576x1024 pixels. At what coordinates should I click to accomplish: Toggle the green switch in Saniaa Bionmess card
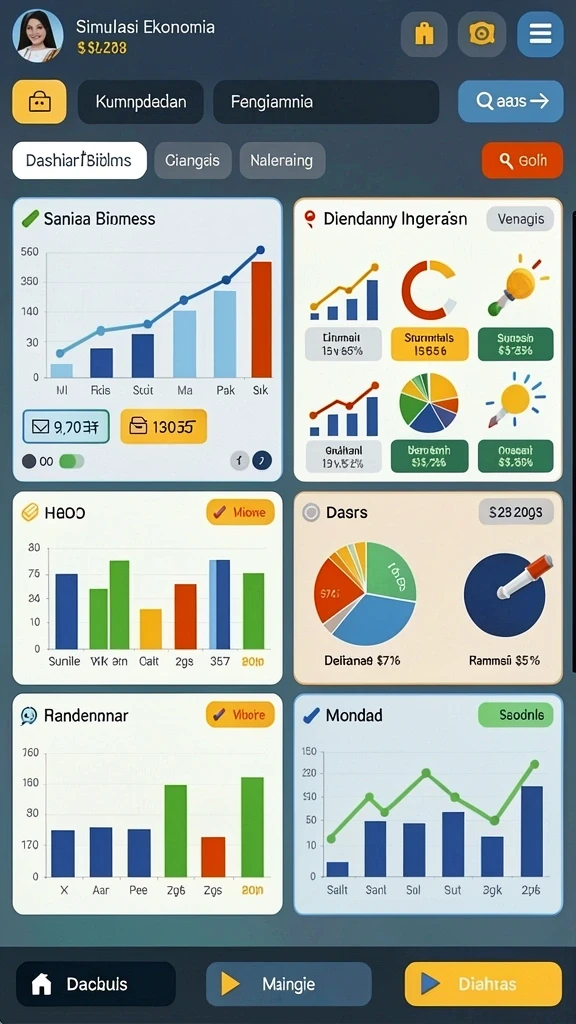pos(72,461)
